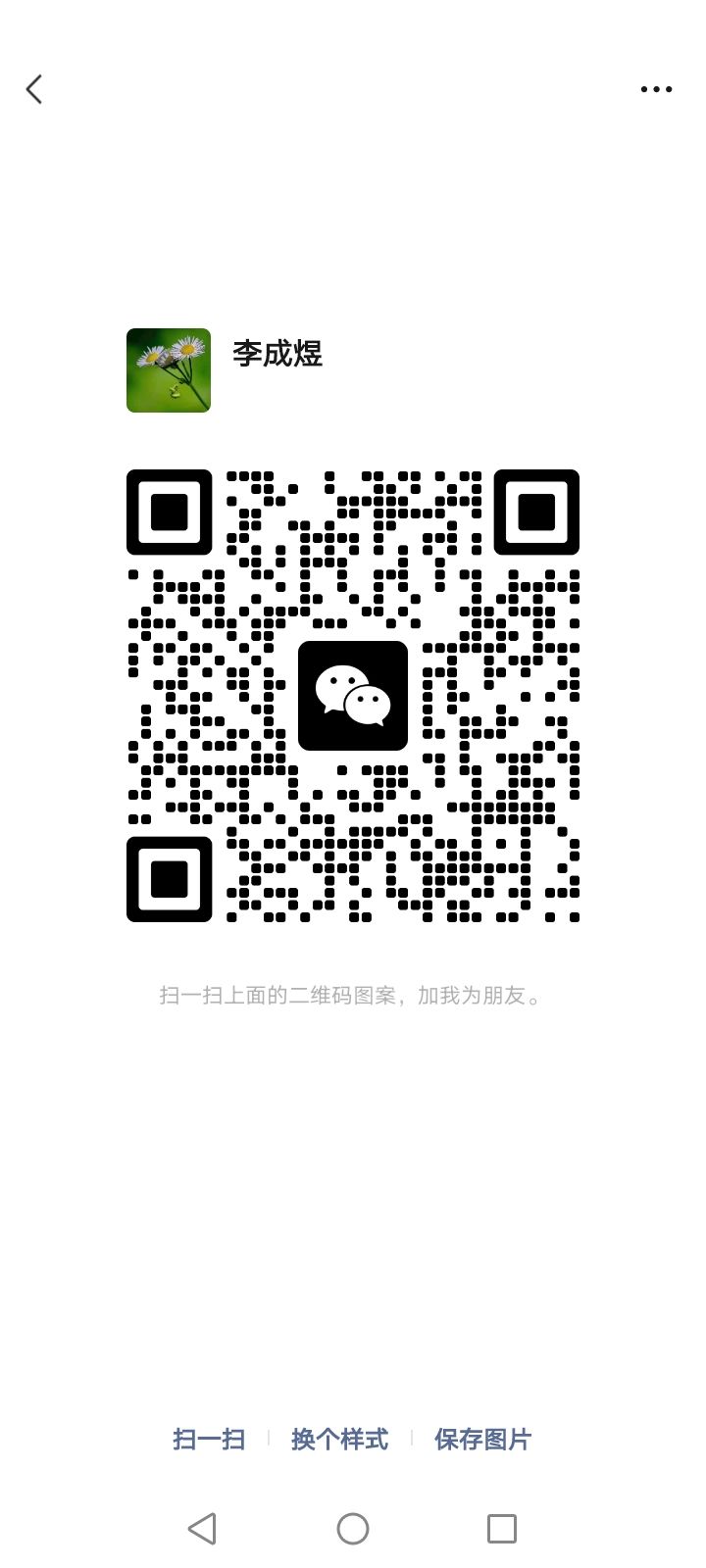Open overflow actions from the top-right corner

click(x=655, y=89)
